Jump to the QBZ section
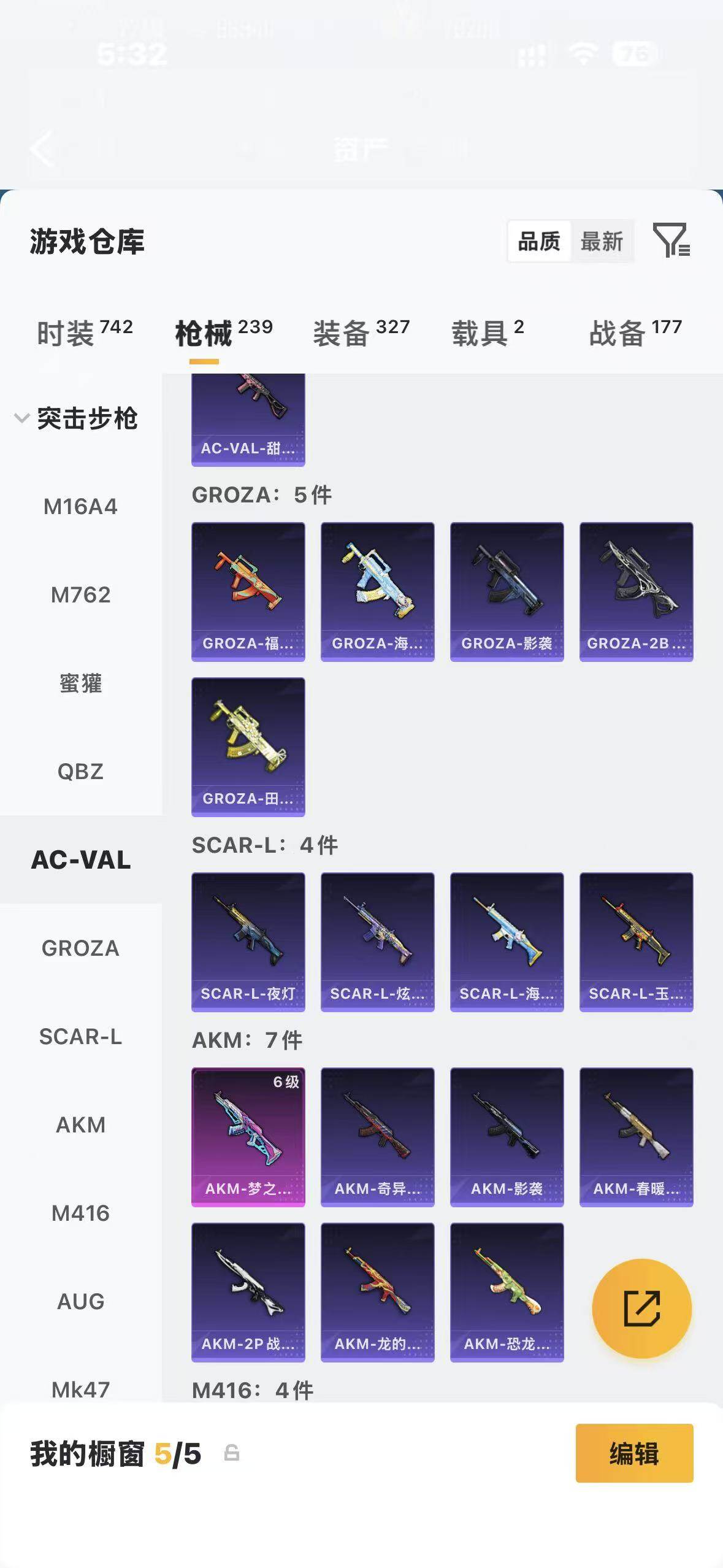The width and height of the screenshot is (723, 1568). (x=80, y=772)
